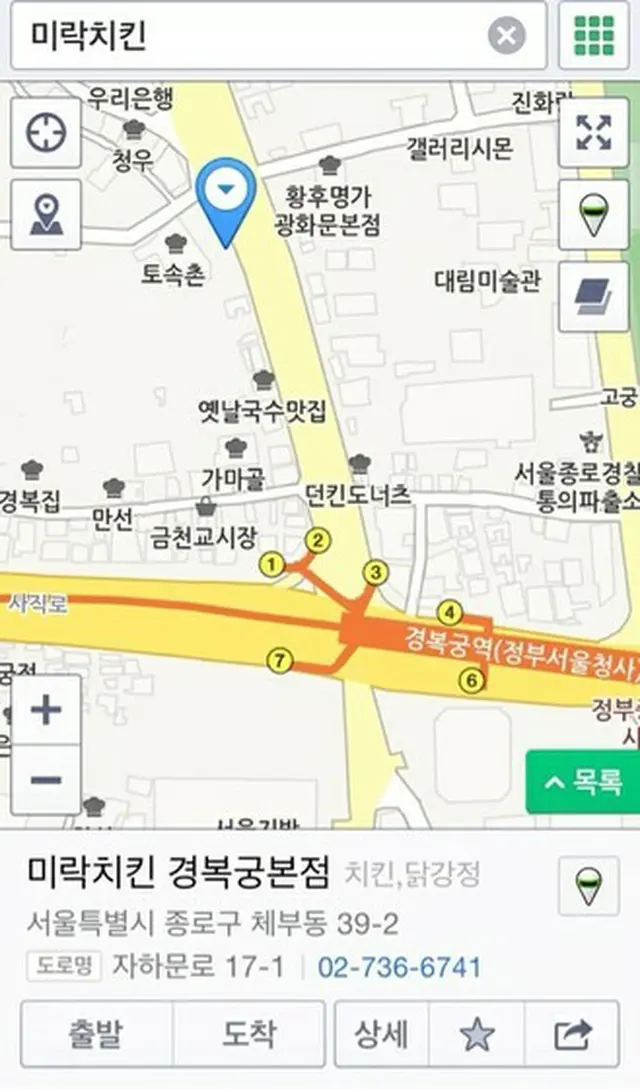The height and width of the screenshot is (1089, 640).
Task: Tap the green marker button below fullscreen
Action: (x=593, y=214)
